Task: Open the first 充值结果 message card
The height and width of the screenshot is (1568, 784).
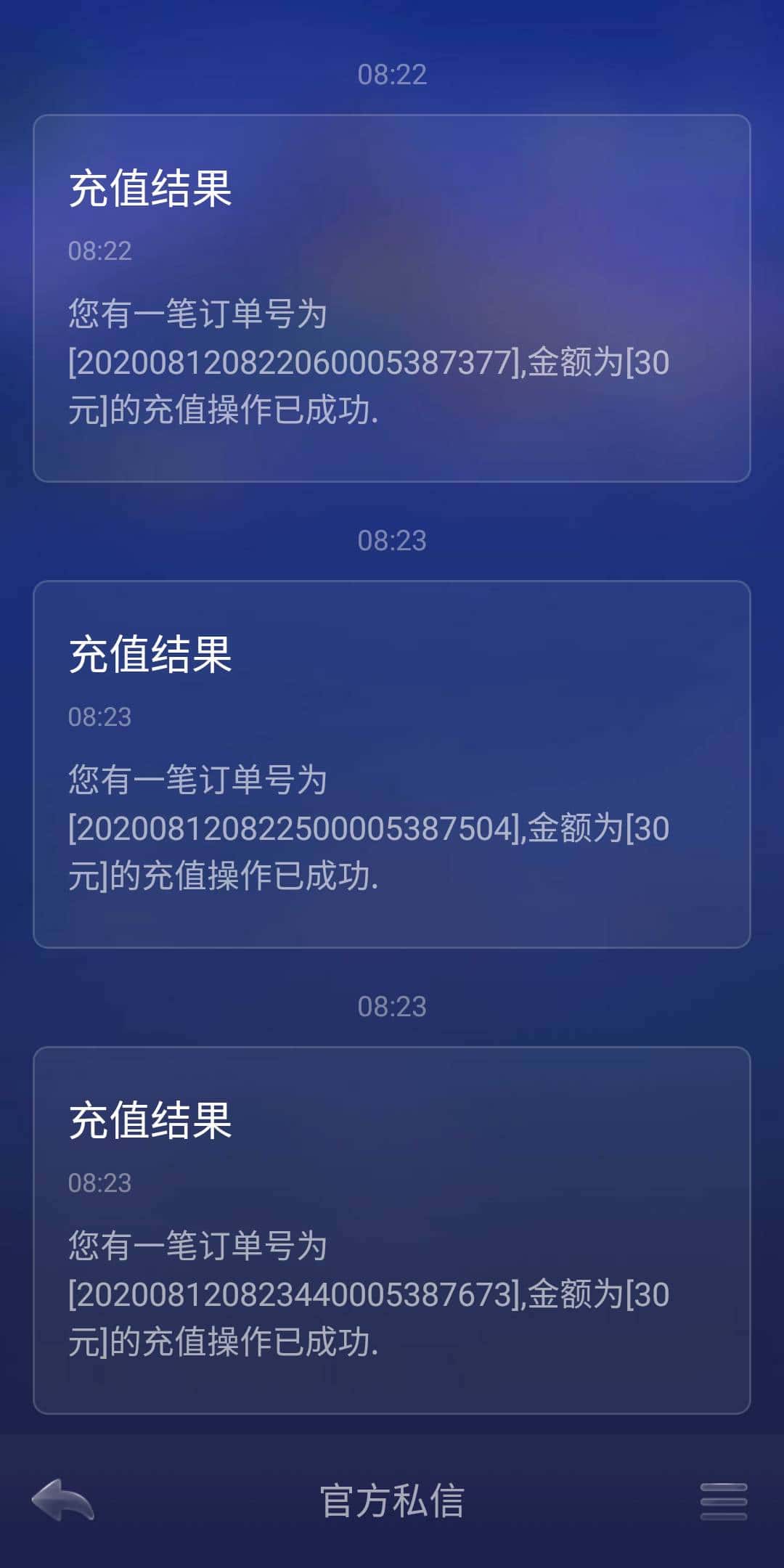Action: coord(392,298)
